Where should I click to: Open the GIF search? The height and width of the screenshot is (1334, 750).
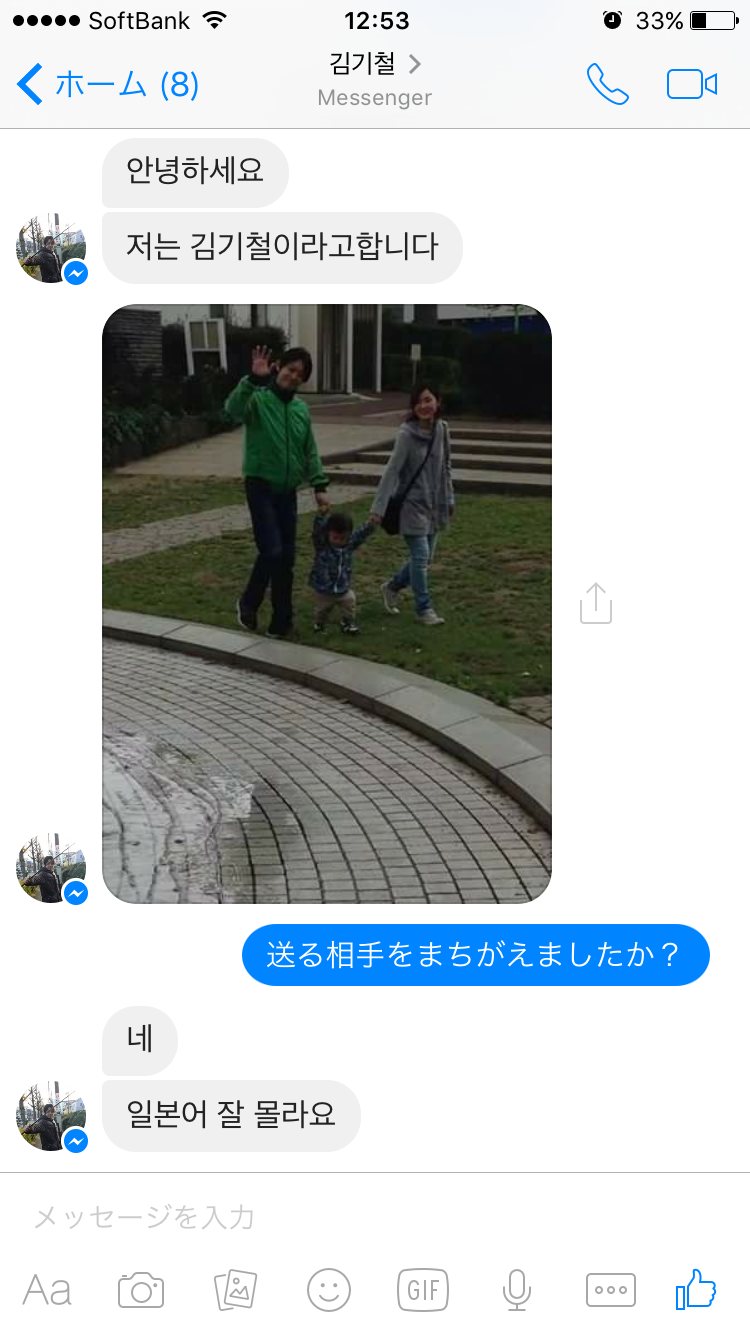[x=423, y=1290]
